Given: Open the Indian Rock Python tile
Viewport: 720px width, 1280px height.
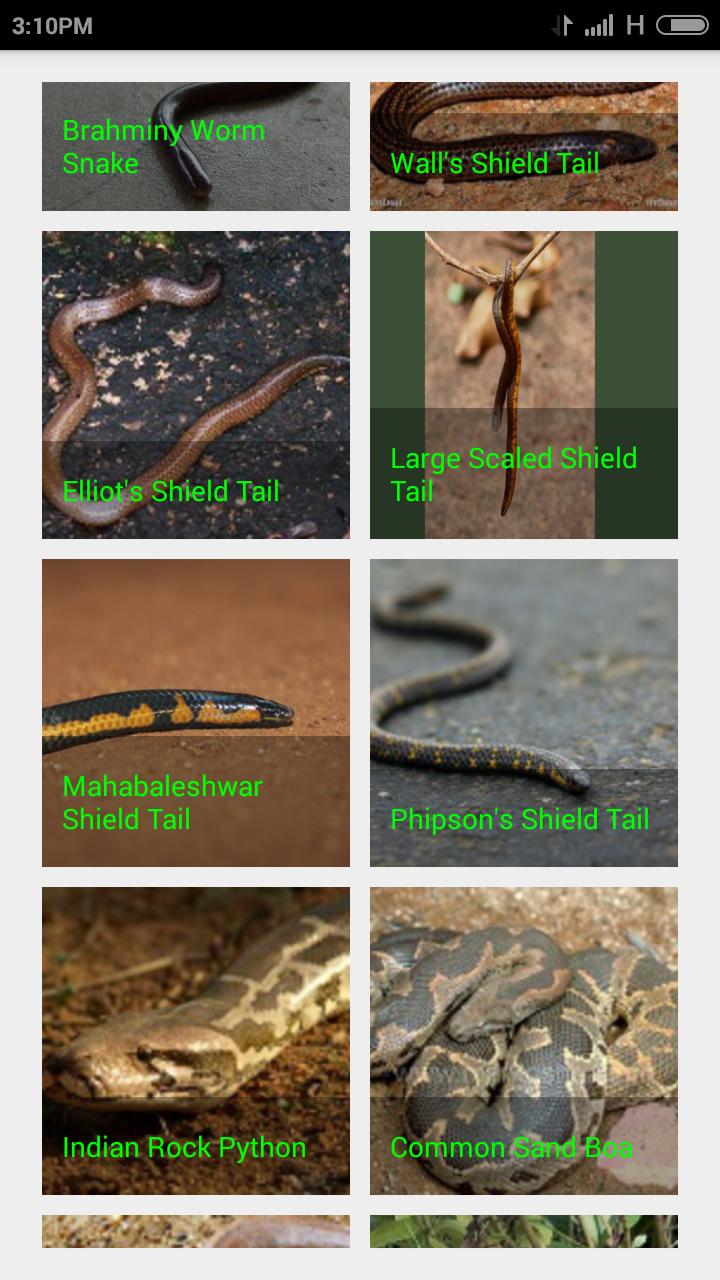Looking at the screenshot, I should coord(196,1041).
